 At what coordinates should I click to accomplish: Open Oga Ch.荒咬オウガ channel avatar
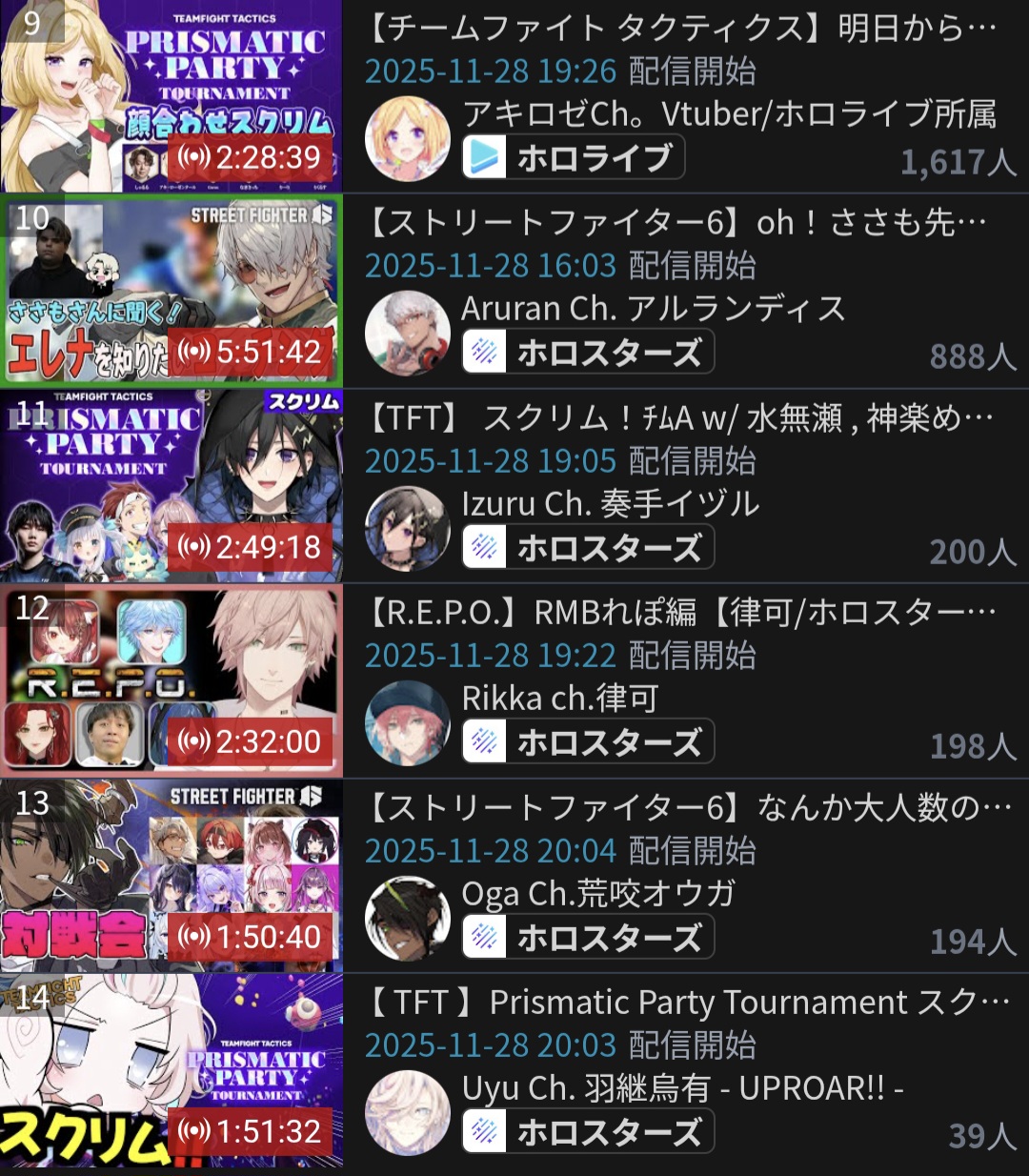tap(408, 919)
